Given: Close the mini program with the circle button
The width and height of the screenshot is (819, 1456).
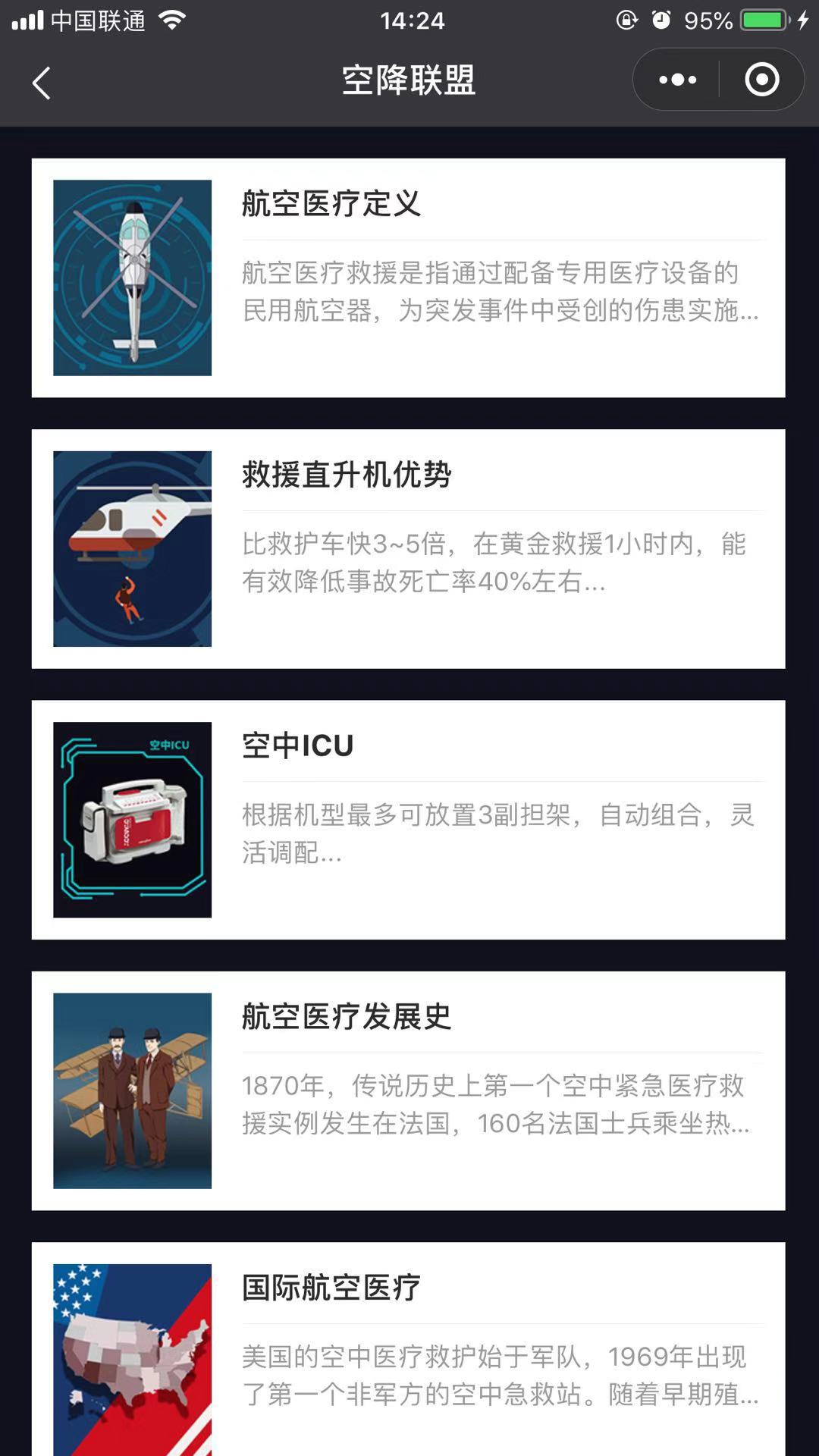Looking at the screenshot, I should click(761, 80).
